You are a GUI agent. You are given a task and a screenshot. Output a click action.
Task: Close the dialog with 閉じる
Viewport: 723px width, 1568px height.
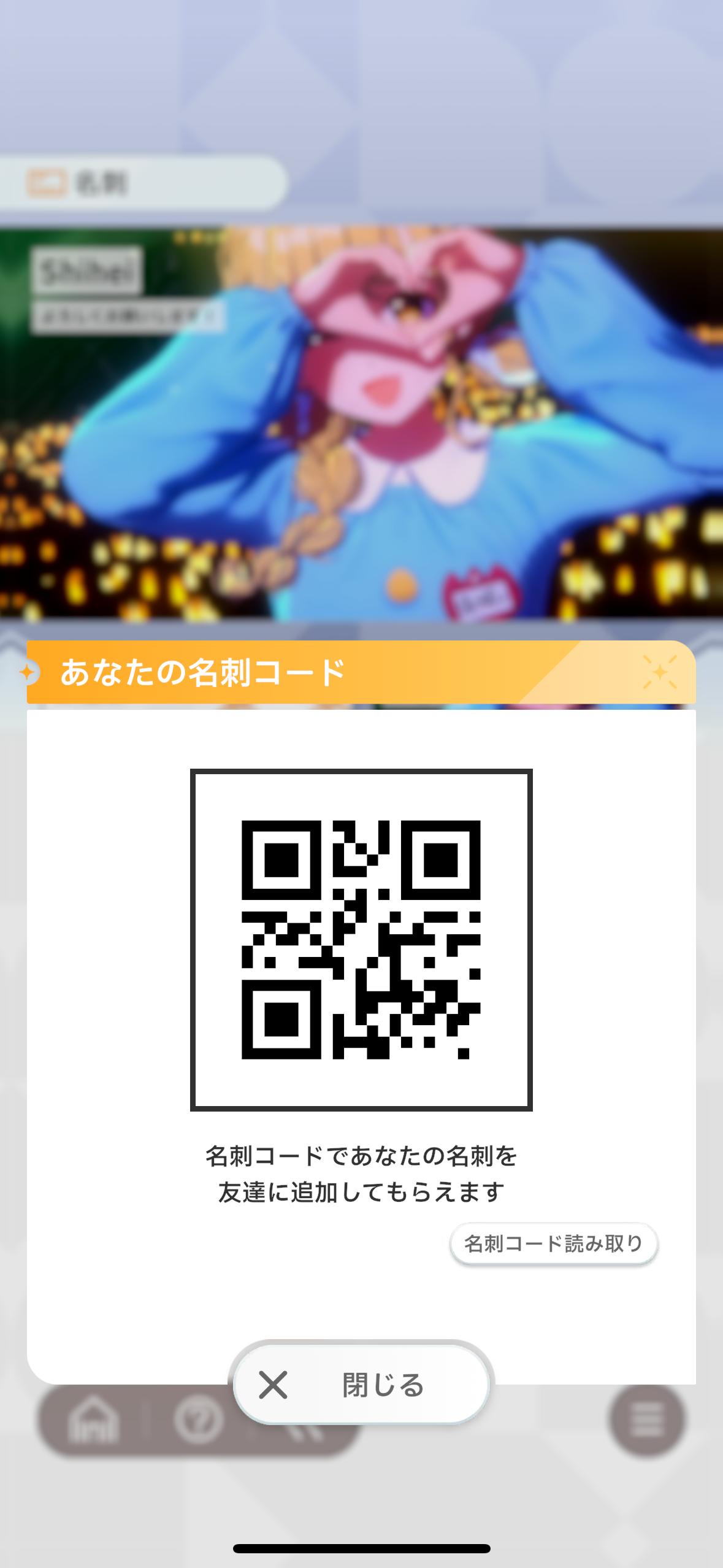point(361,1385)
